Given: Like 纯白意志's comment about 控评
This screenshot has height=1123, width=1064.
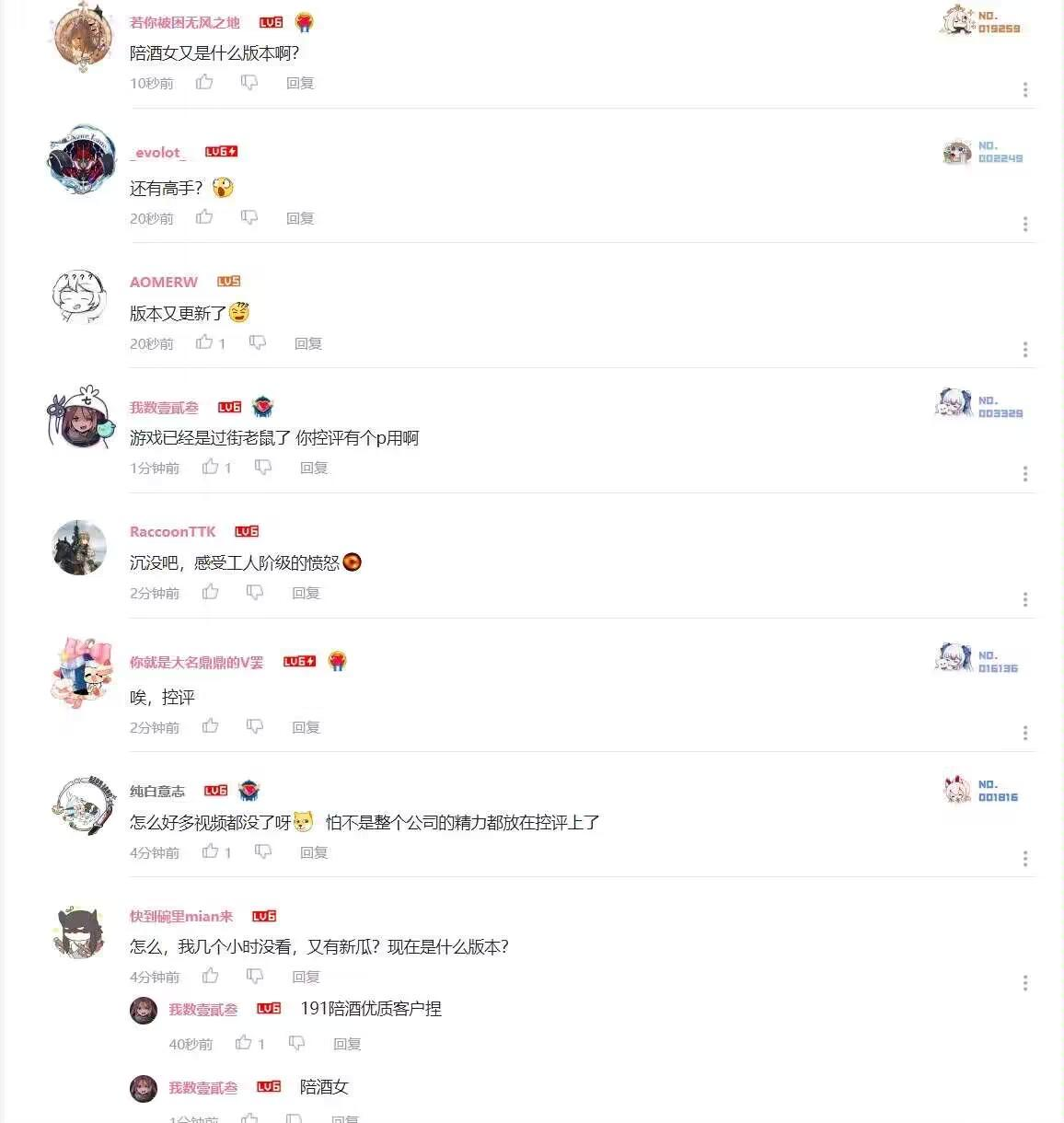Looking at the screenshot, I should click(x=211, y=852).
